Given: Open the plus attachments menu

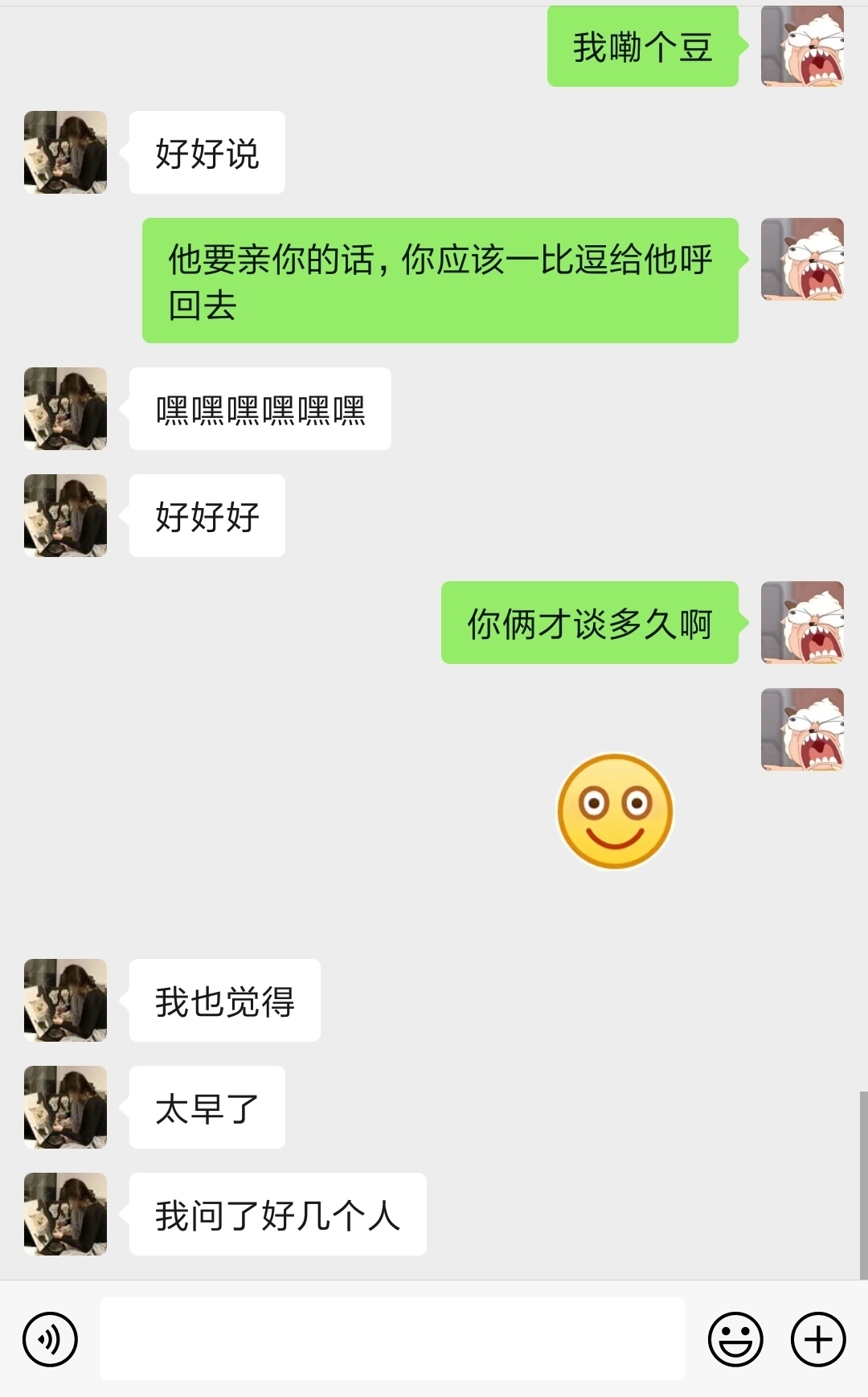Looking at the screenshot, I should [x=818, y=1339].
